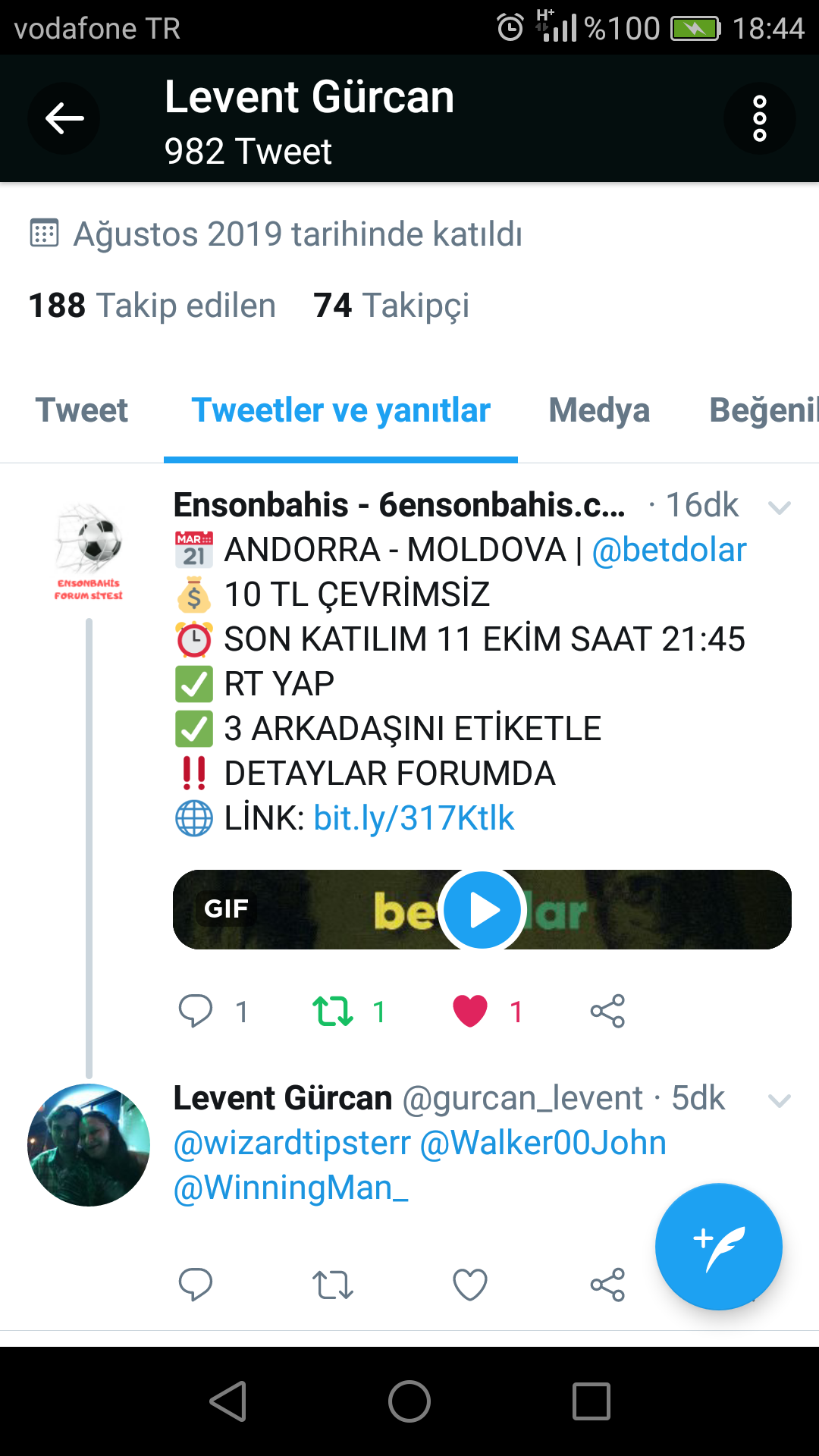This screenshot has width=819, height=1456.
Task: Like Levent Gürcan's reply tweet
Action: [x=470, y=1285]
